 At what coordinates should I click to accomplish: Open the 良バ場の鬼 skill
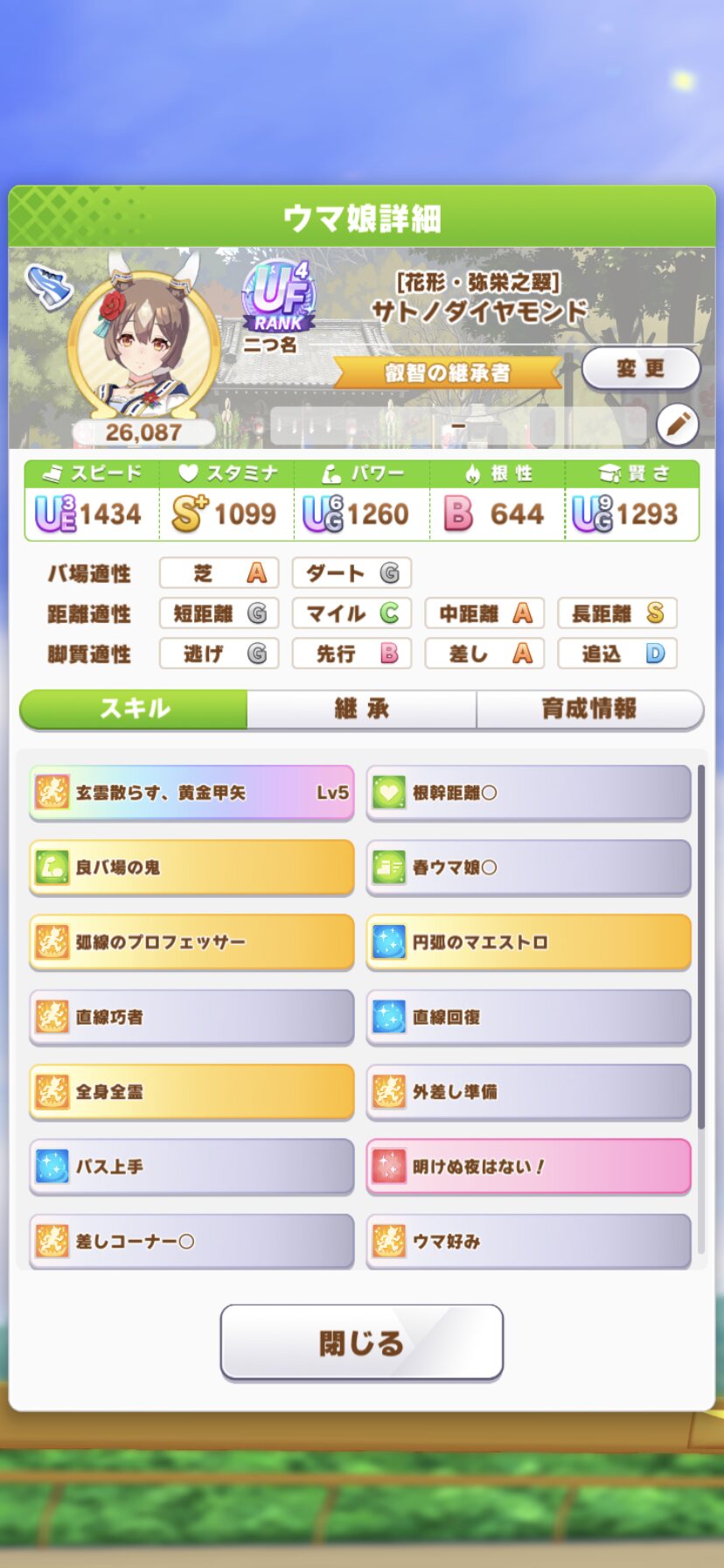[191, 867]
